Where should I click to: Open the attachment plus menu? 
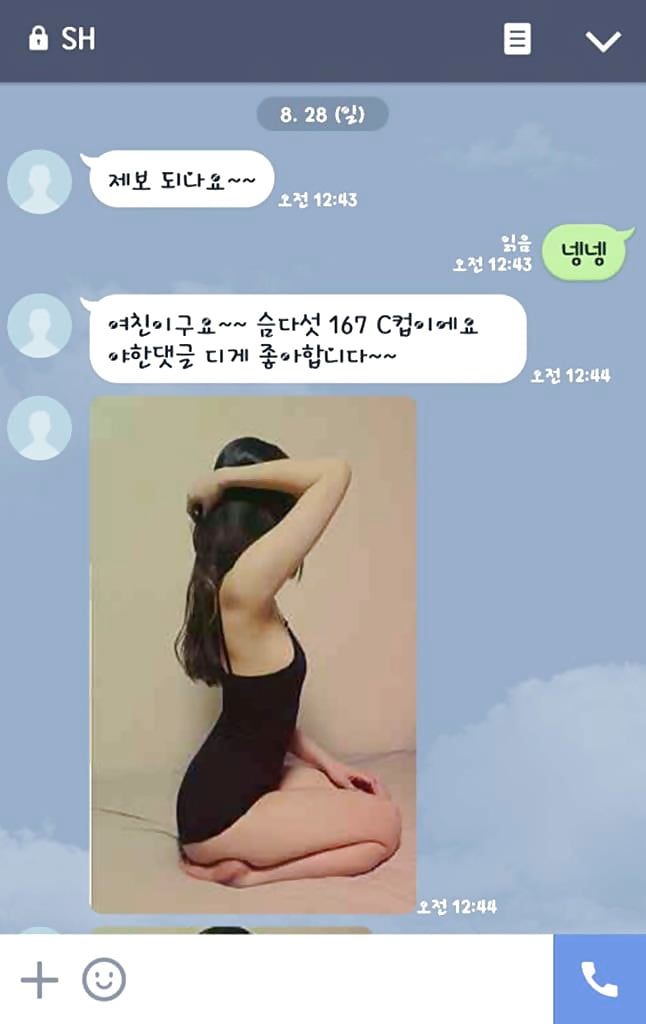tap(39, 980)
